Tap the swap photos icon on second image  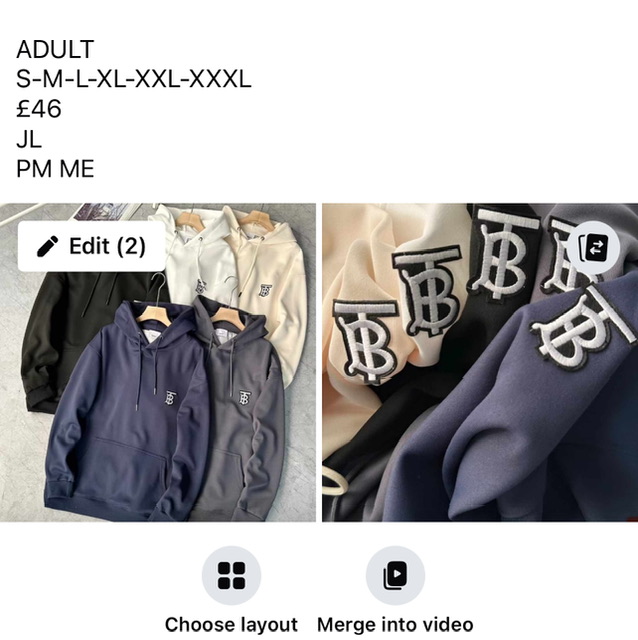[596, 249]
